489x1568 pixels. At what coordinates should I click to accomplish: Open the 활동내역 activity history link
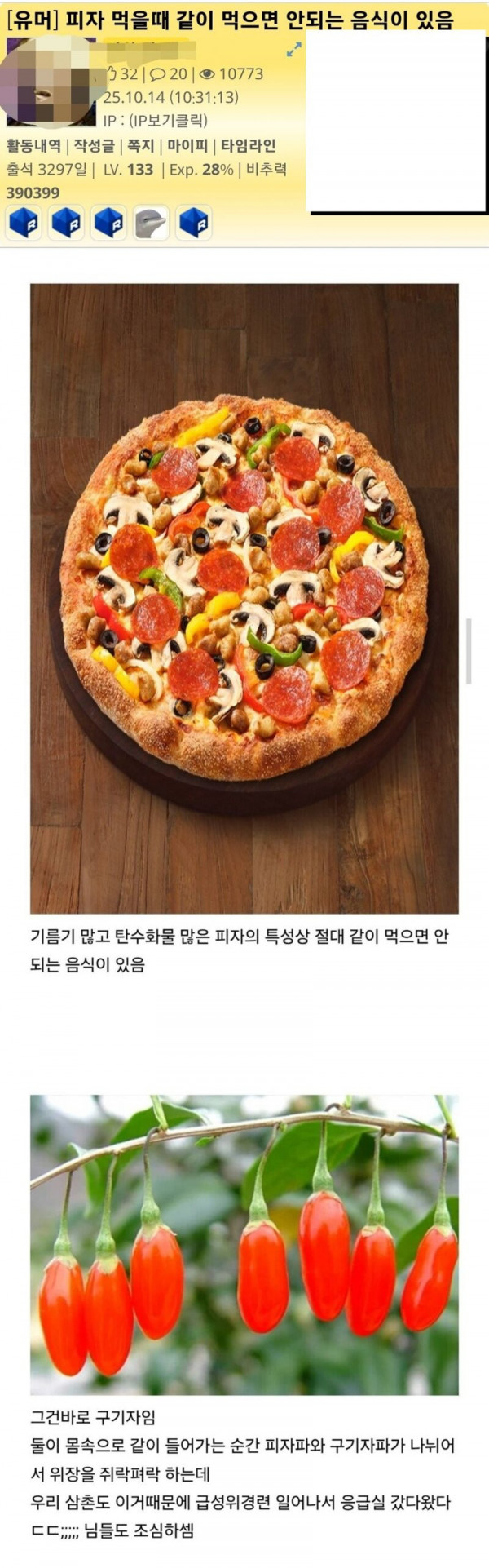click(33, 146)
